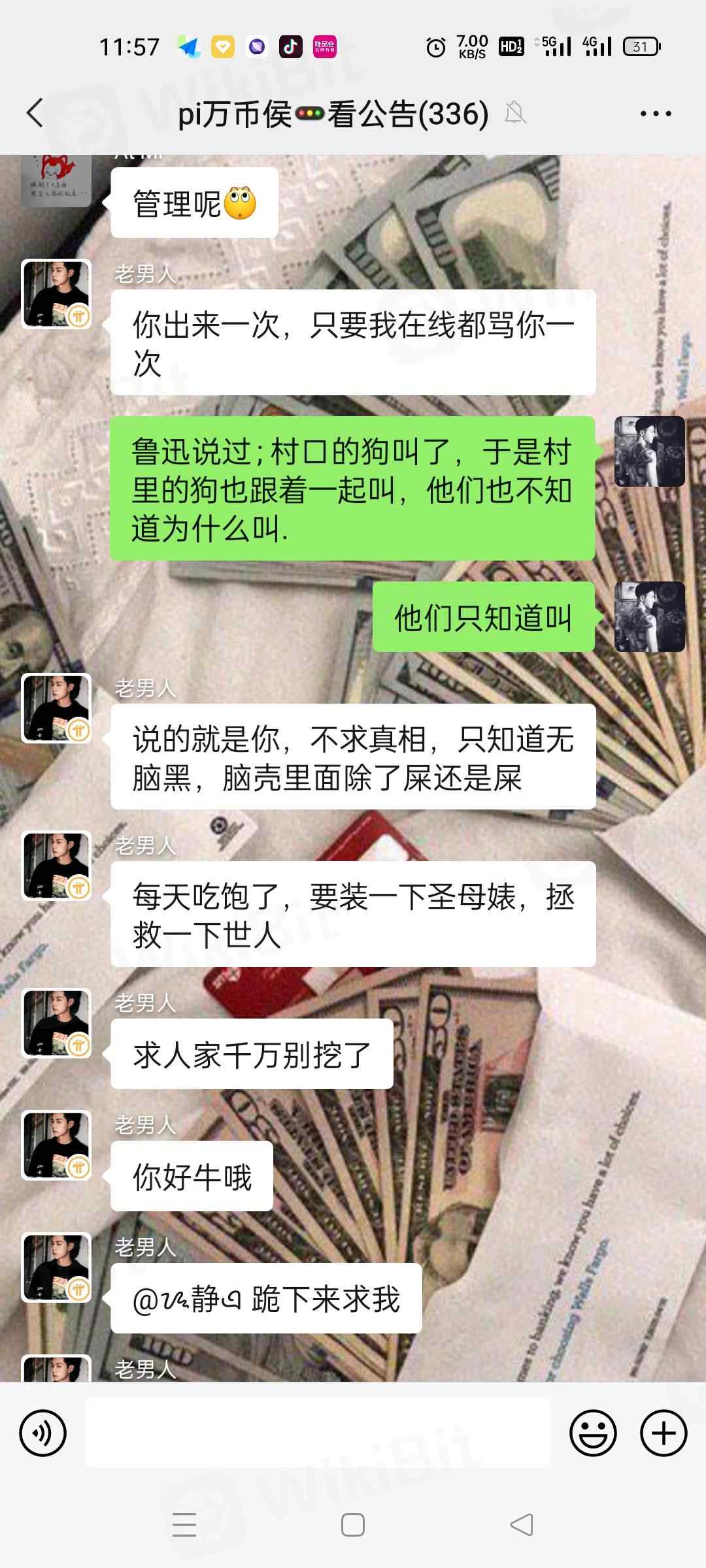Screen dimensions: 706x1568
Task: Go back from the group chat
Action: click(35, 113)
